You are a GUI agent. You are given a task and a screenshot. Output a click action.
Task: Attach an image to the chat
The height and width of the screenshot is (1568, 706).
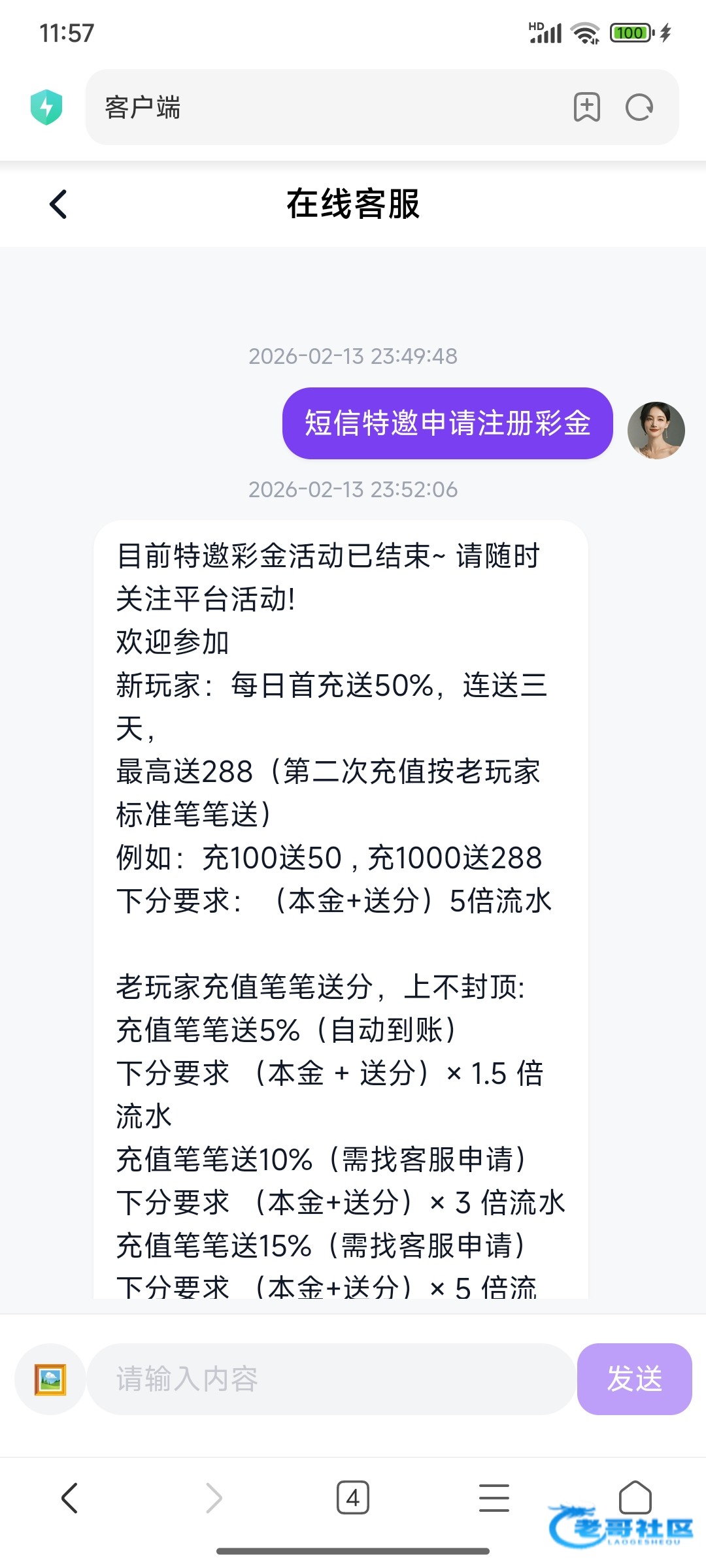pyautogui.click(x=50, y=1379)
